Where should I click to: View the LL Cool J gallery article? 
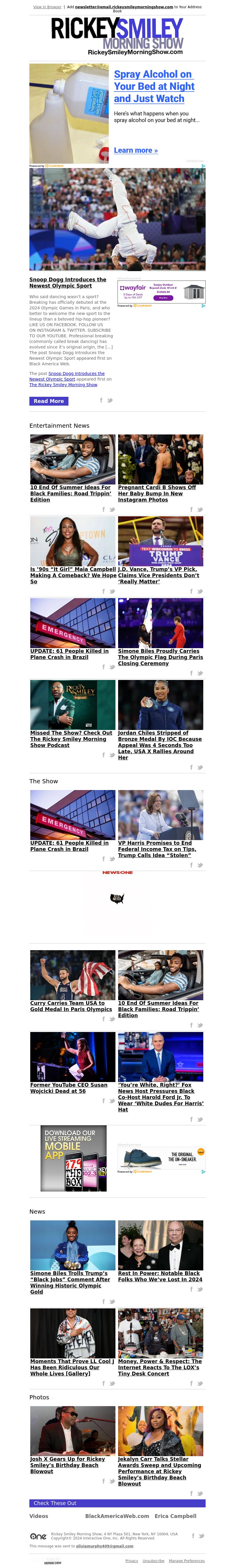[72, 1368]
